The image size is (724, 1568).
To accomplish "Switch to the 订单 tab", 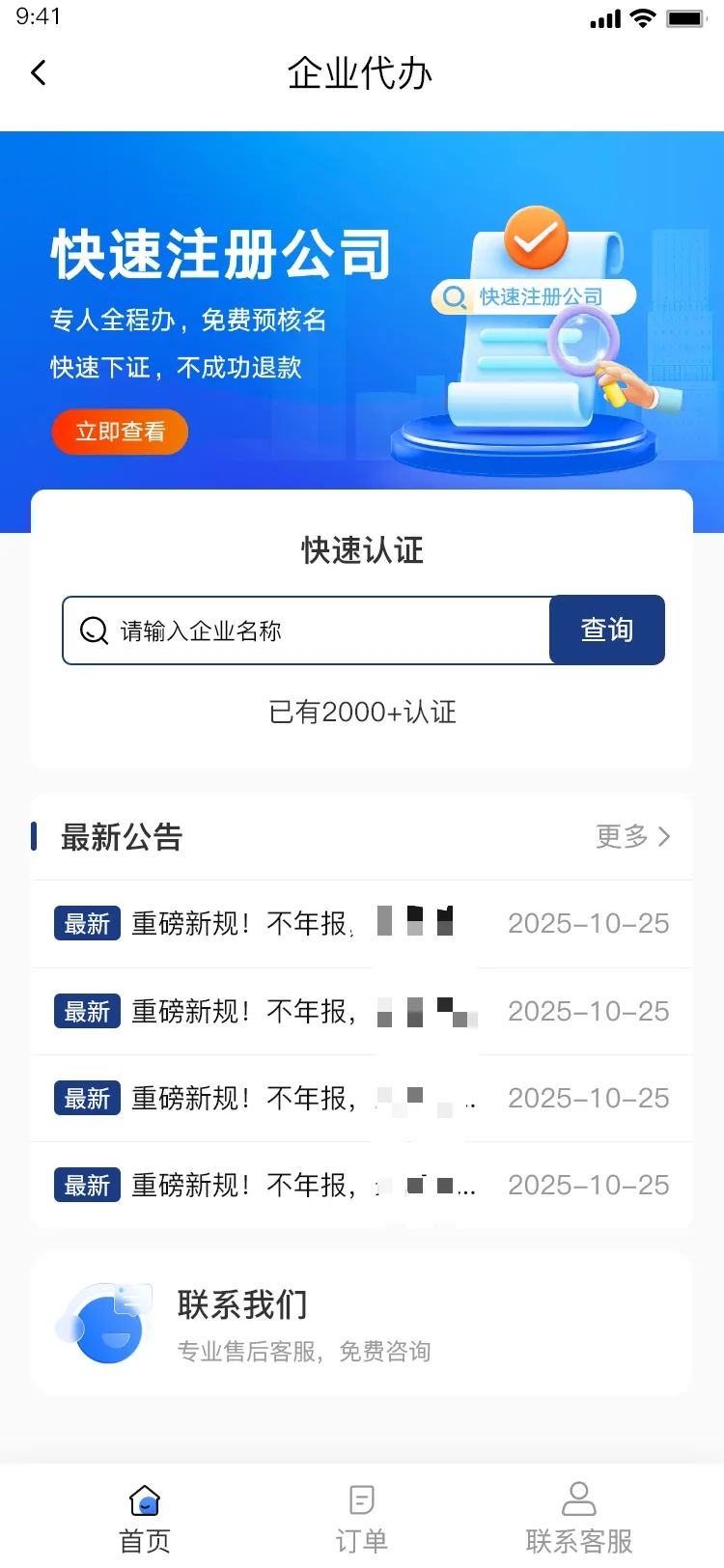I will coord(362,1519).
